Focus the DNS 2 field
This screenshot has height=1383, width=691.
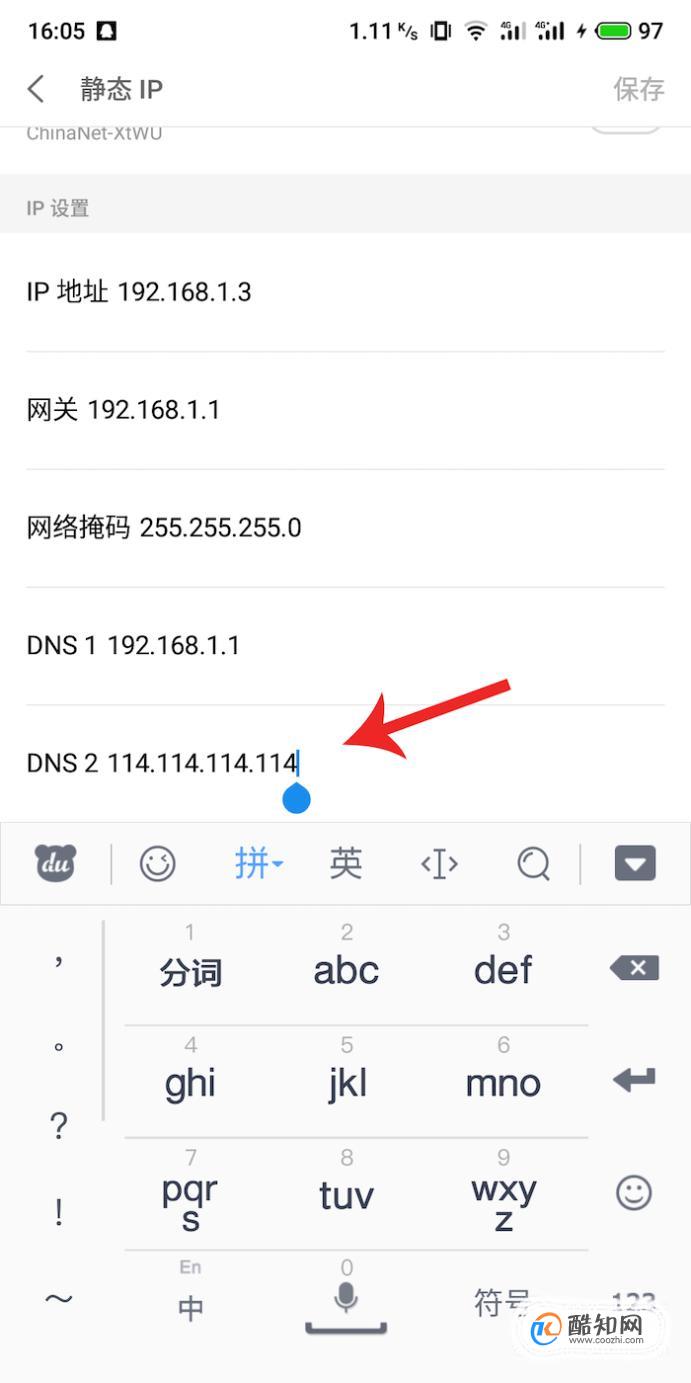[x=345, y=763]
